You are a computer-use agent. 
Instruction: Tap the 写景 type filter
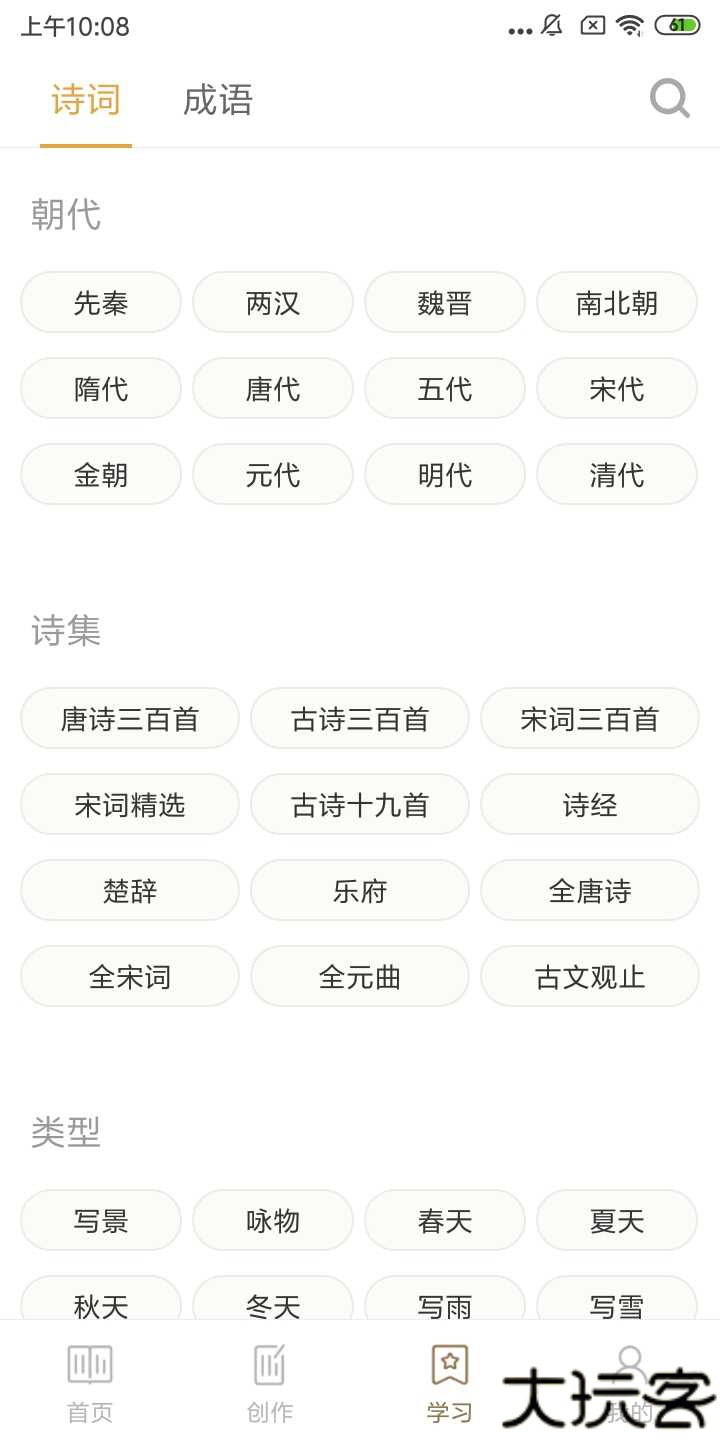coord(100,1220)
